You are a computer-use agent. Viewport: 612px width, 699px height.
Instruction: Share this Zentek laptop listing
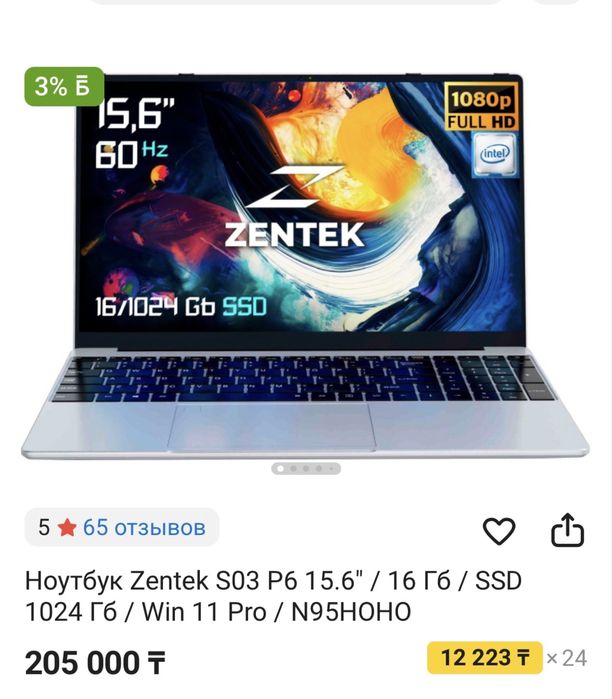click(x=567, y=530)
